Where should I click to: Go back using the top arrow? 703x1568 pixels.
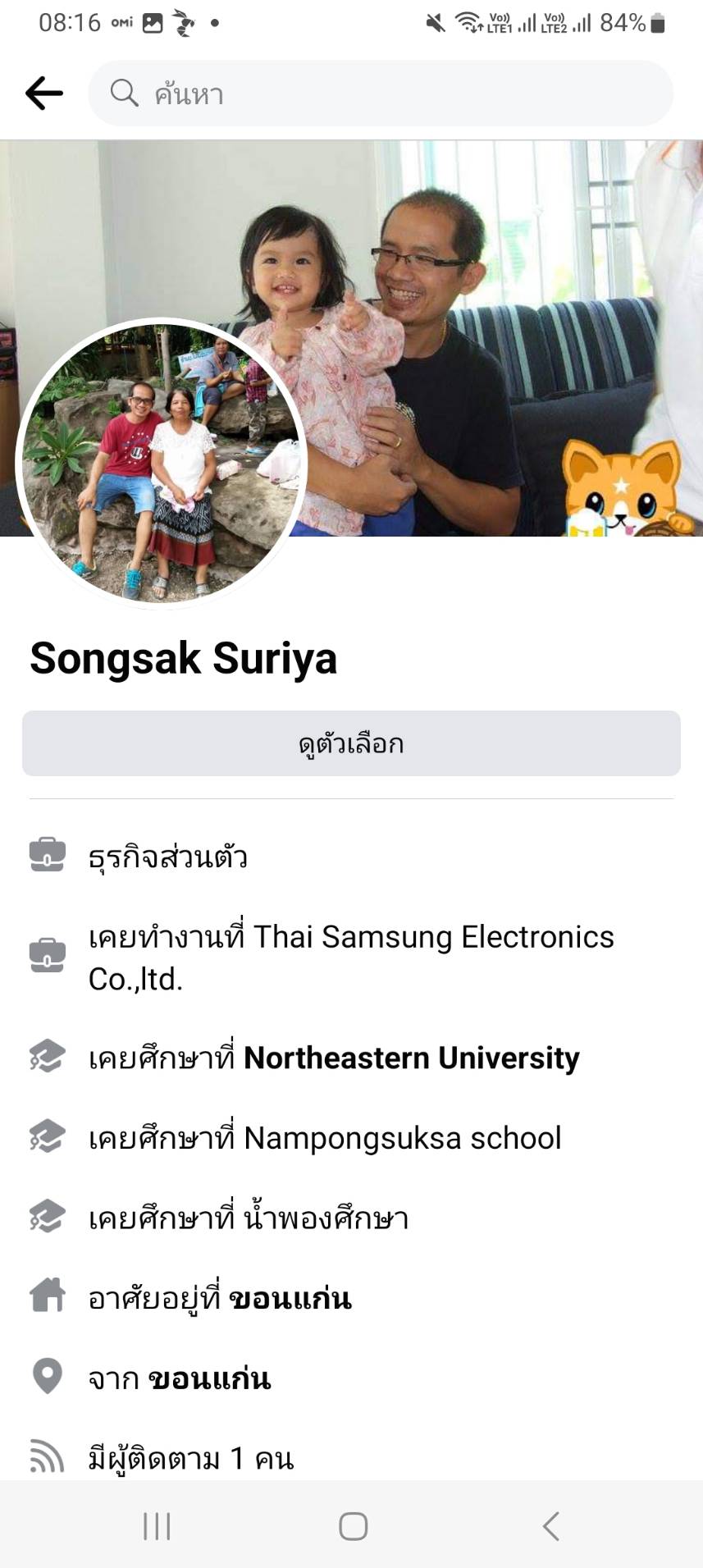click(x=44, y=94)
